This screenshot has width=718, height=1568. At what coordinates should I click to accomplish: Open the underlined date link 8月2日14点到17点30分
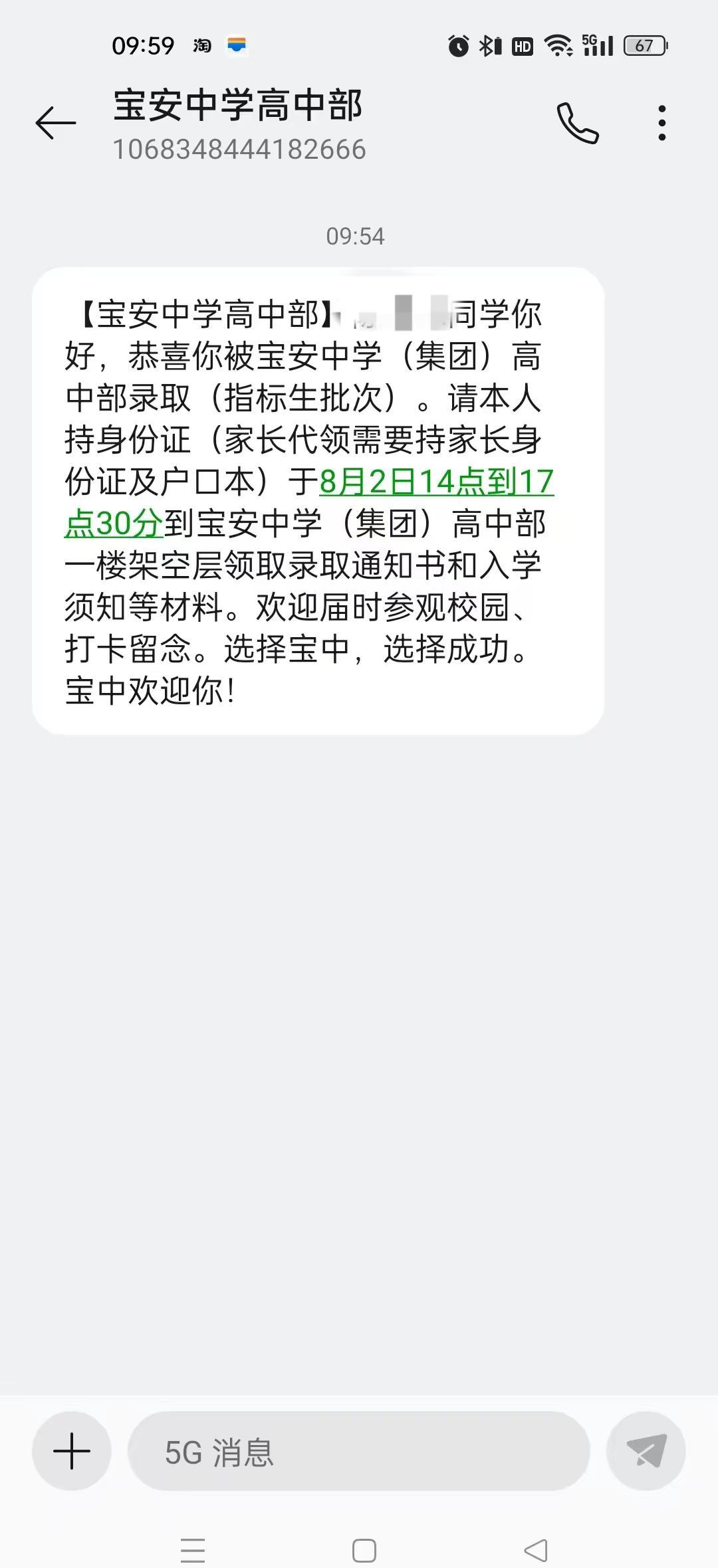click(436, 482)
